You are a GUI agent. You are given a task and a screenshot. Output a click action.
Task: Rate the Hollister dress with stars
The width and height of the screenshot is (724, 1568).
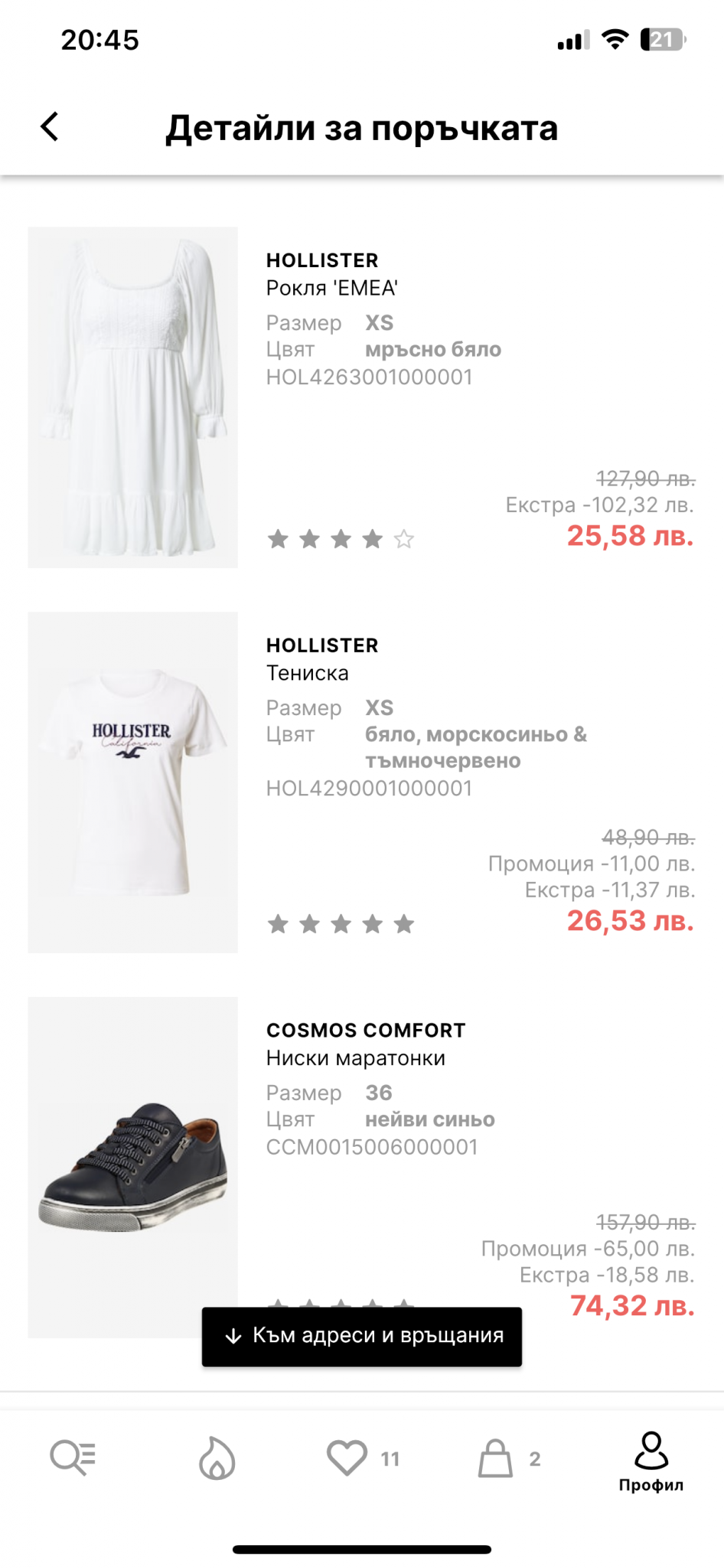(341, 540)
